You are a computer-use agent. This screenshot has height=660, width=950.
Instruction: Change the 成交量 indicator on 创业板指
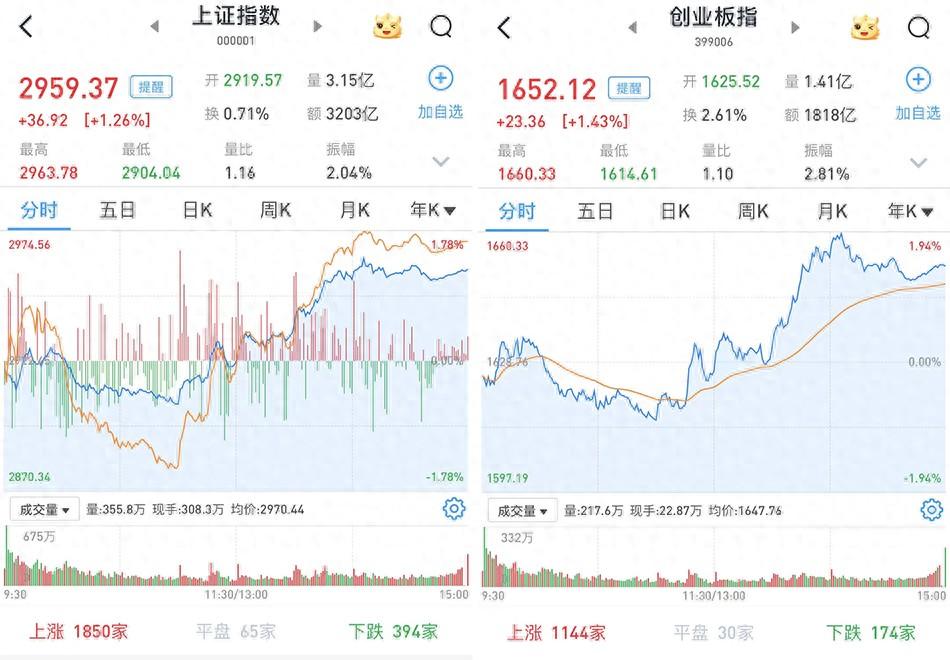coord(522,510)
